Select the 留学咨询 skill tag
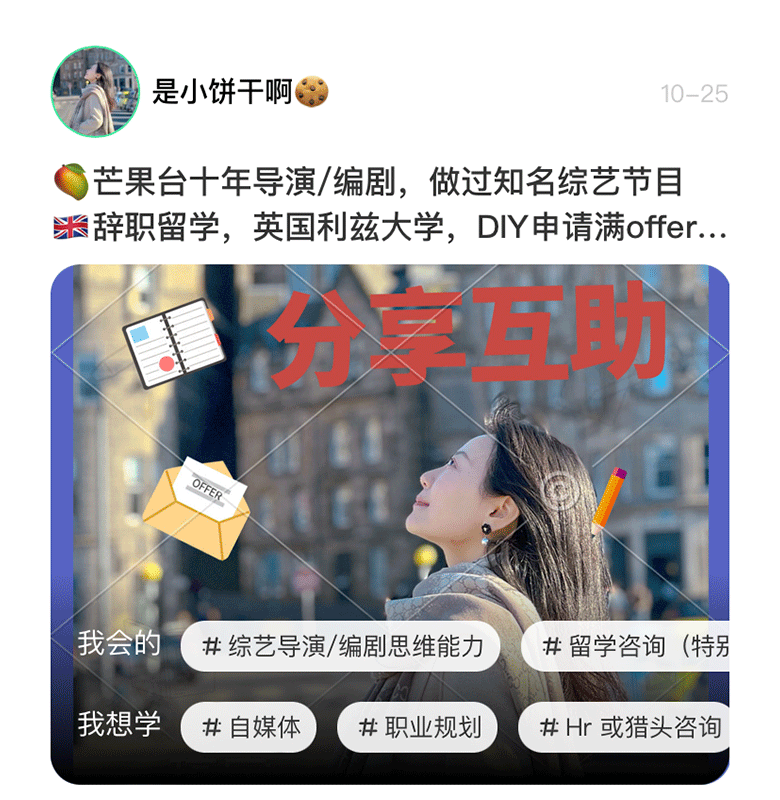Image resolution: width=780 pixels, height=800 pixels. (x=627, y=646)
